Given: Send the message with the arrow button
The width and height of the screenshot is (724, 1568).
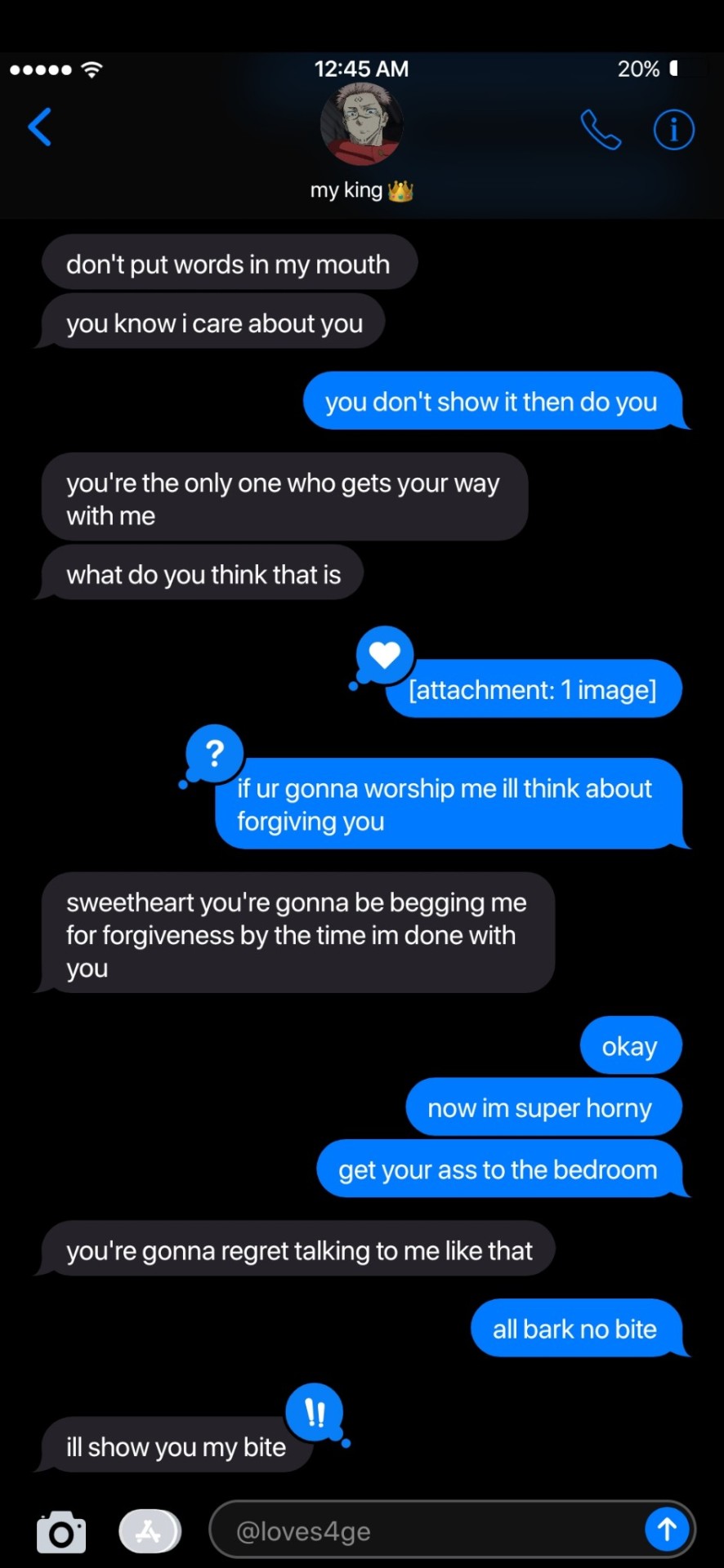Looking at the screenshot, I should click(x=667, y=1529).
